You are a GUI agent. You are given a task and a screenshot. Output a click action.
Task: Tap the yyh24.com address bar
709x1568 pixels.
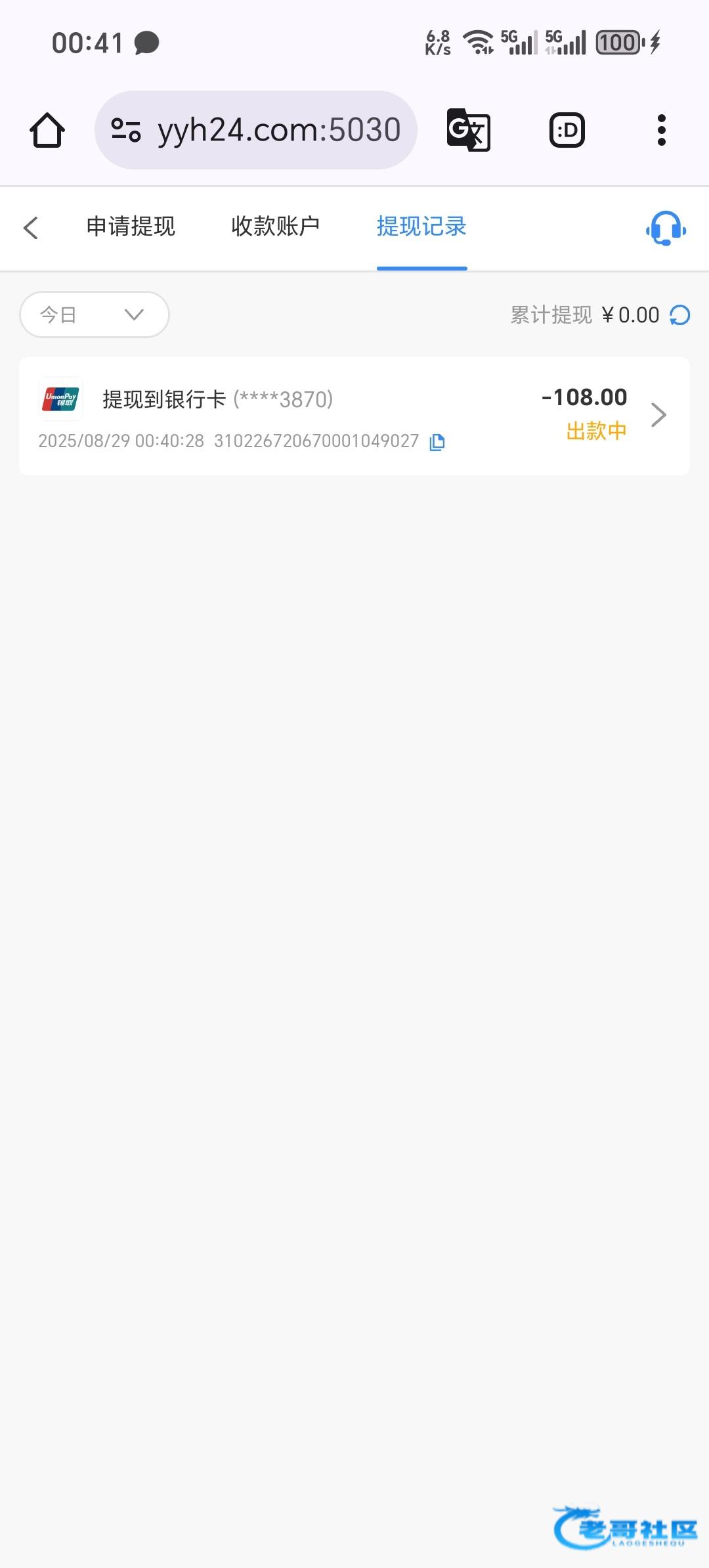tap(256, 130)
